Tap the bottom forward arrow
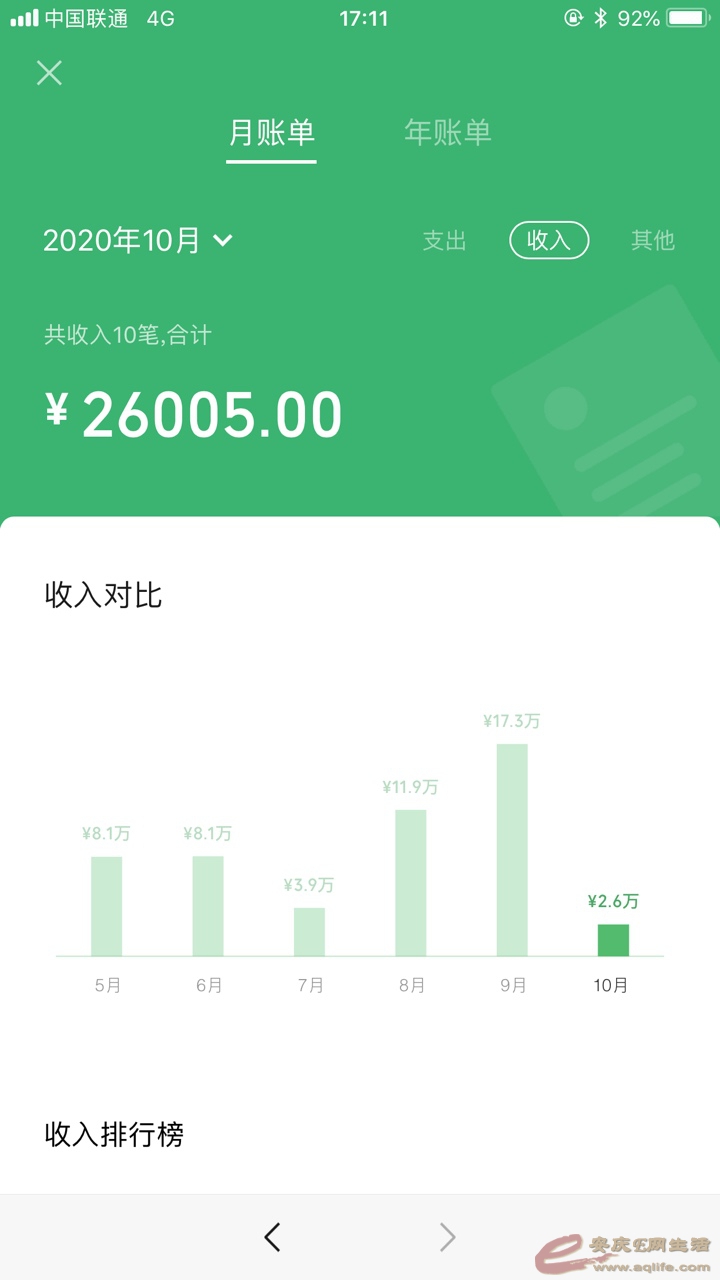 click(x=447, y=1237)
